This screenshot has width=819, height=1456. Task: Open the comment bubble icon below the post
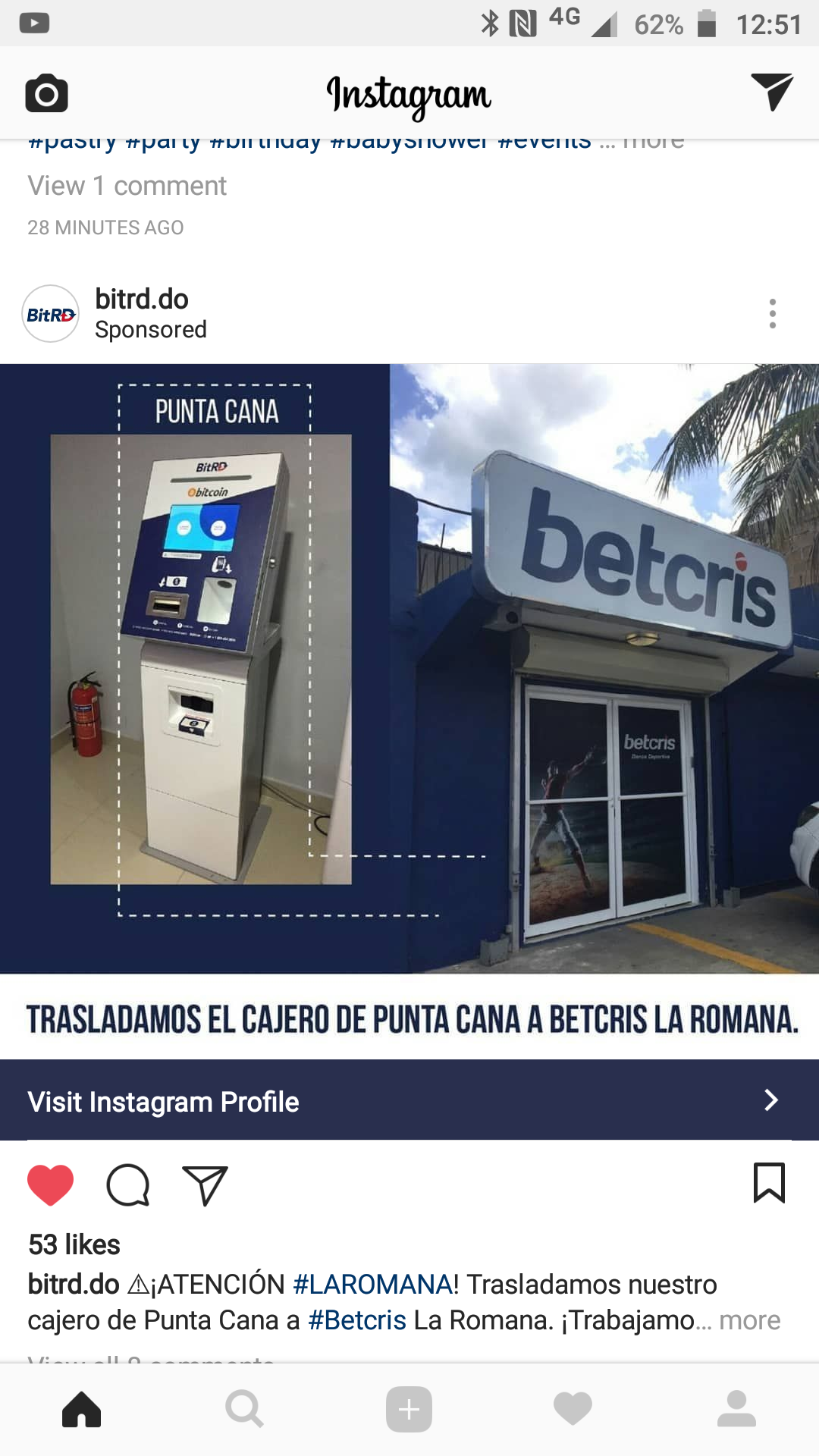pyautogui.click(x=127, y=1185)
